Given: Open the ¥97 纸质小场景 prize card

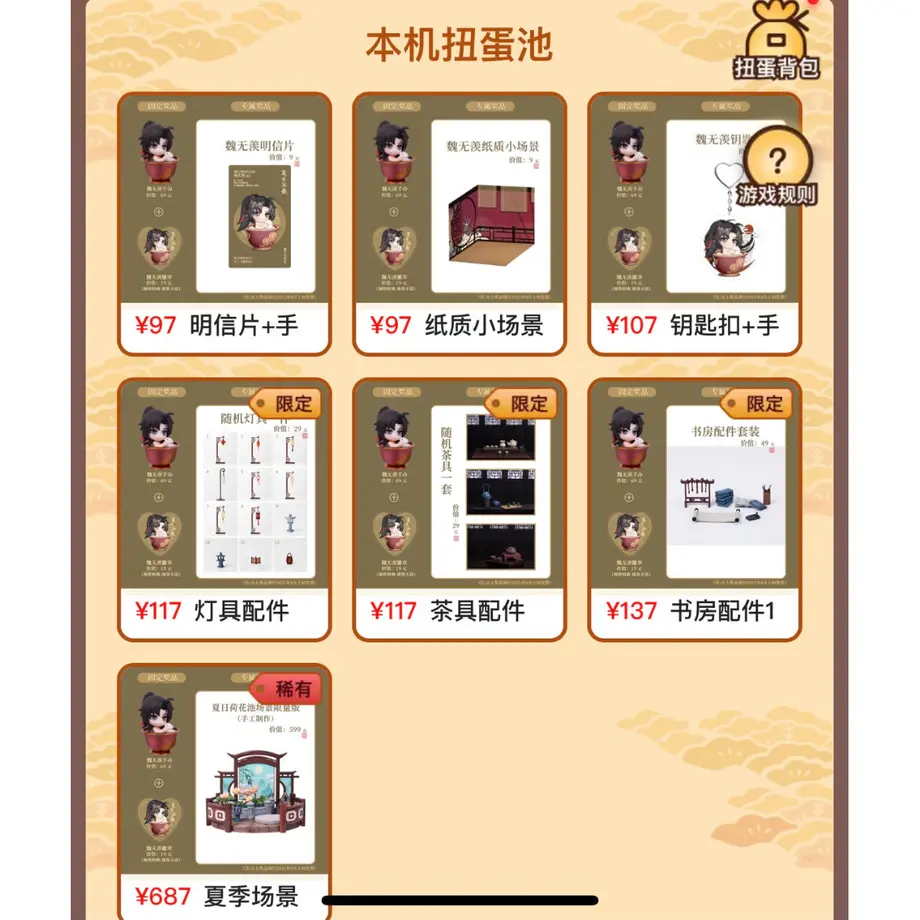Looking at the screenshot, I should tap(460, 222).
